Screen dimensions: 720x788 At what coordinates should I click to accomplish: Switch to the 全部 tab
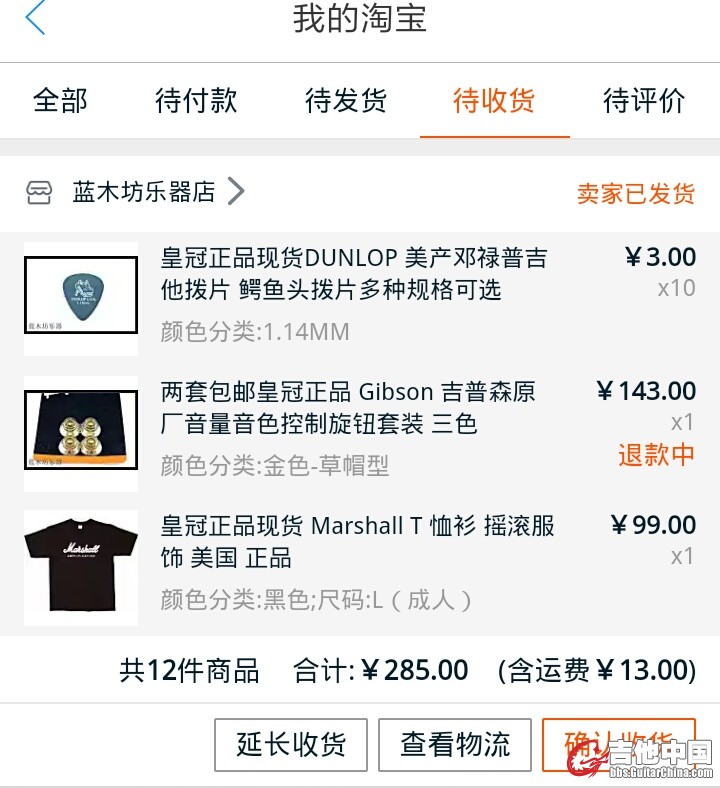[60, 101]
